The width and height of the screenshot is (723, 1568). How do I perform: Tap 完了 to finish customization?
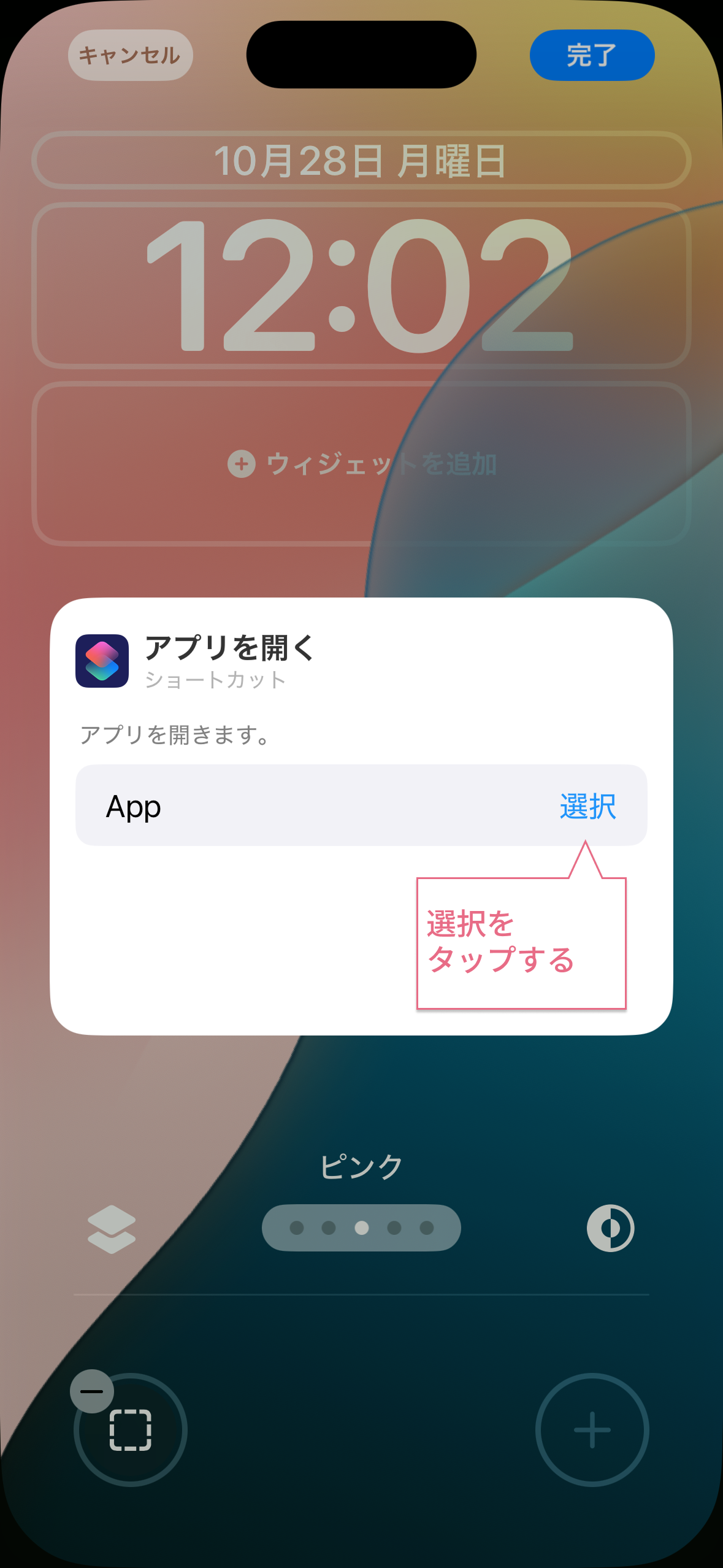click(x=591, y=55)
